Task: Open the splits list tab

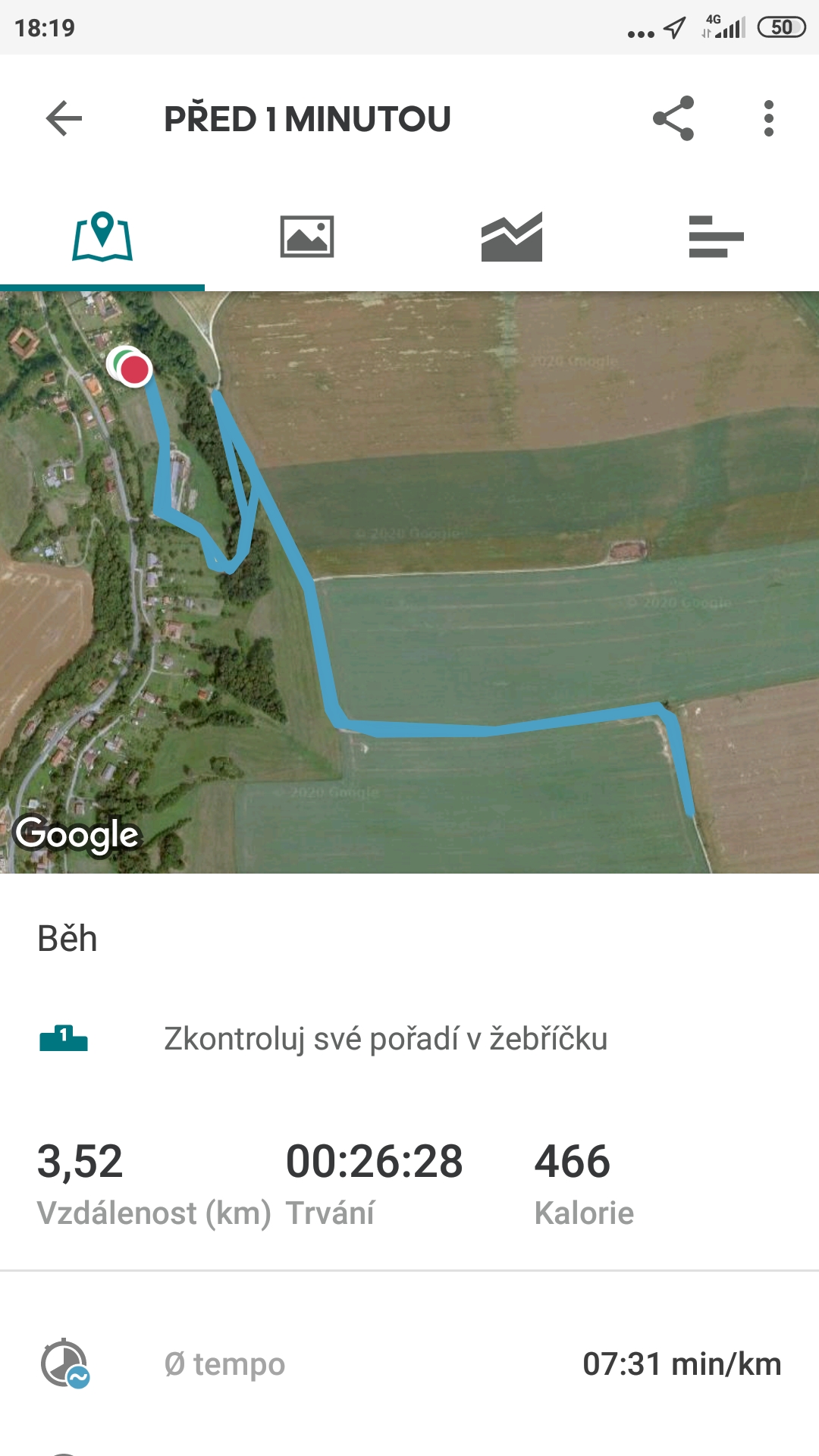Action: point(717,237)
